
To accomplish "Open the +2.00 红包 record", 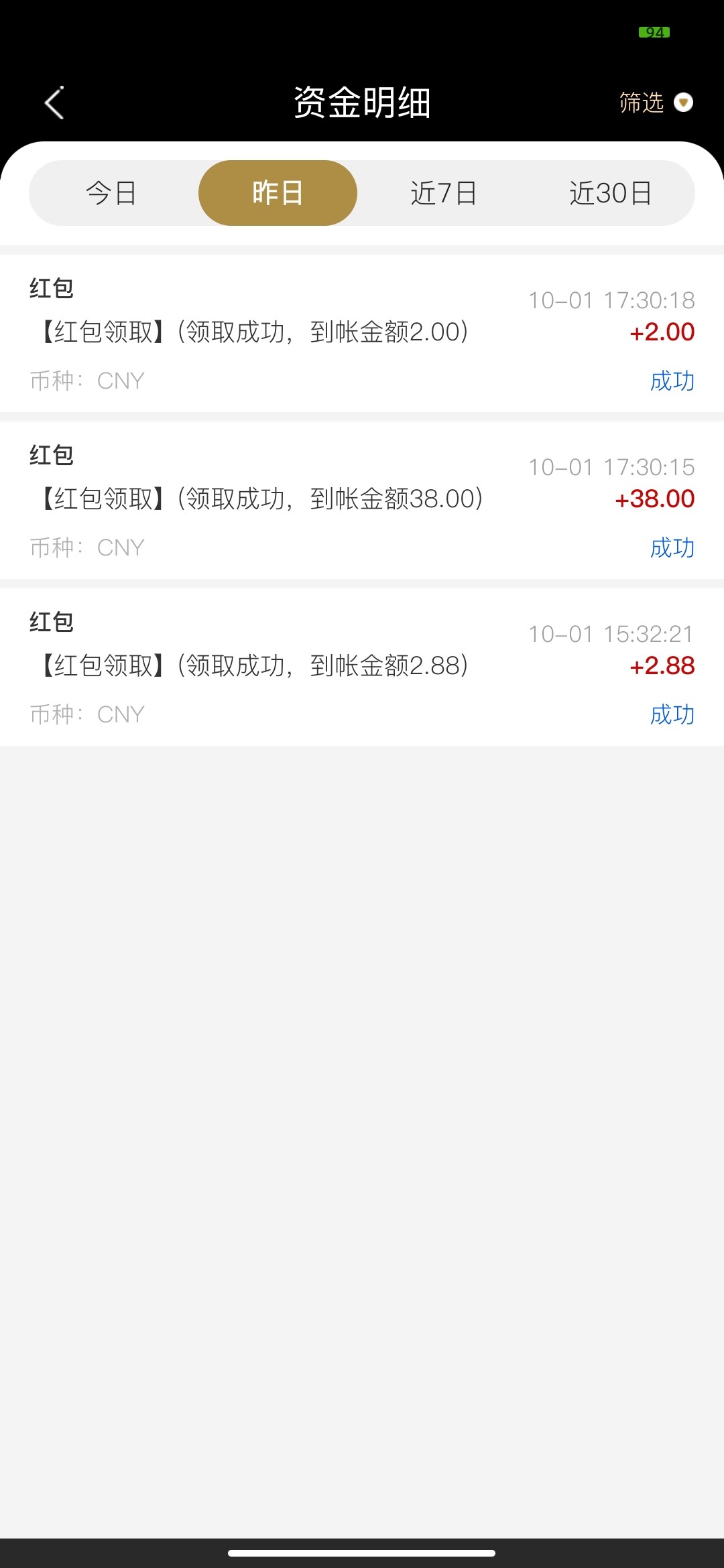I will coord(362,333).
